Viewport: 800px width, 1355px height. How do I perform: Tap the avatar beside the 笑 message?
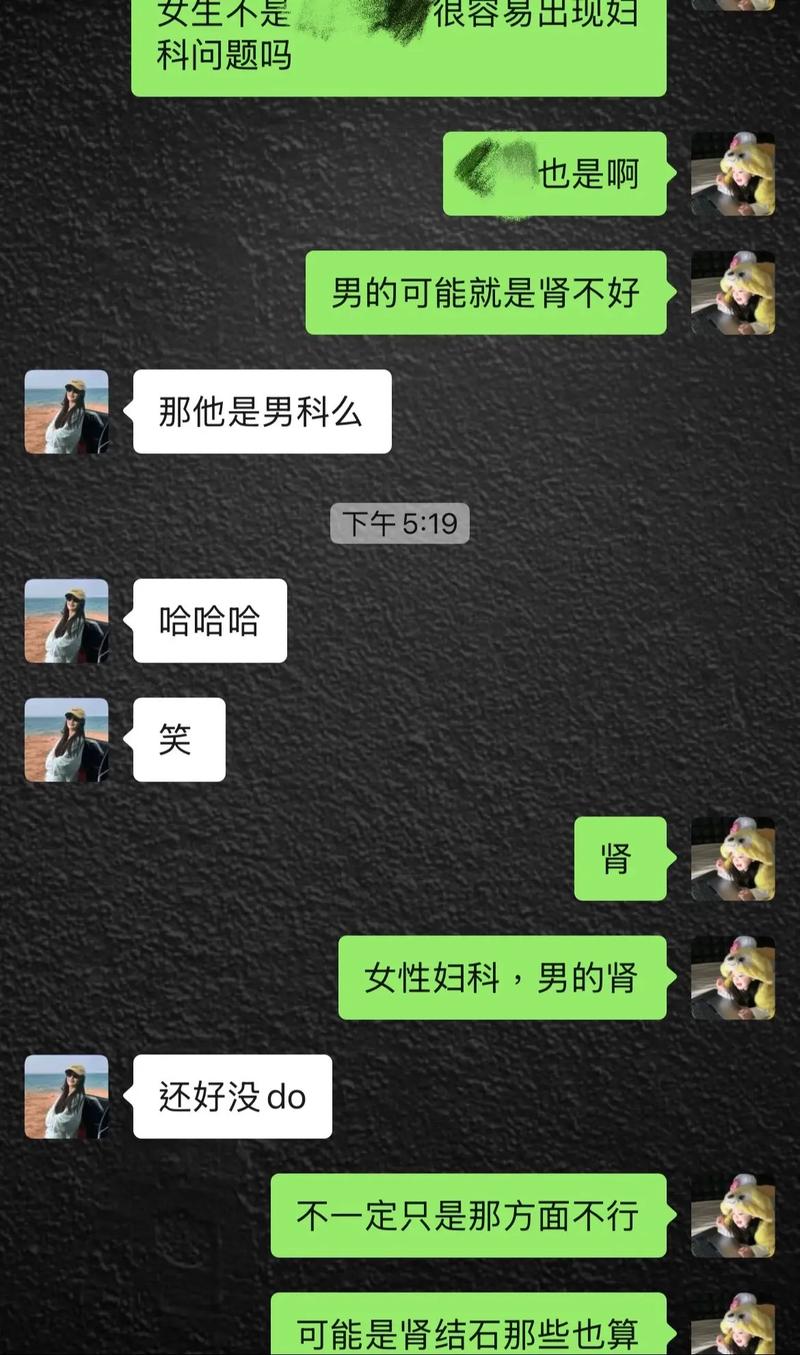66,740
